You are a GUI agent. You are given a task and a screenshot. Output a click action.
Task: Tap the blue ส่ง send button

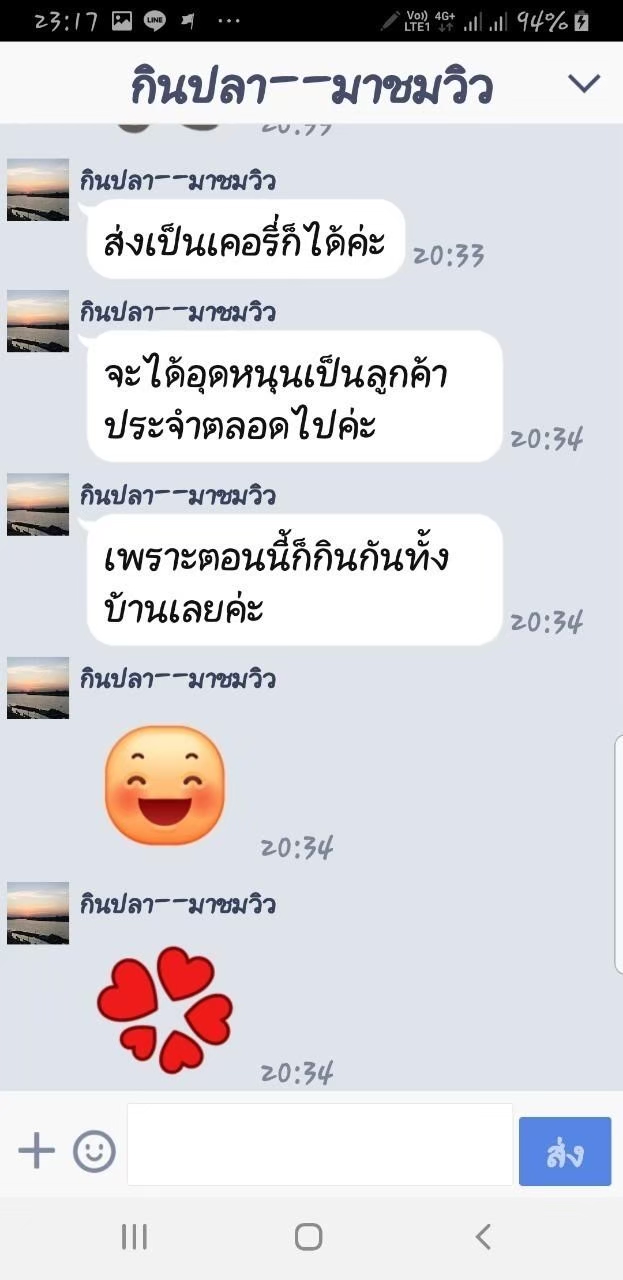(565, 1152)
